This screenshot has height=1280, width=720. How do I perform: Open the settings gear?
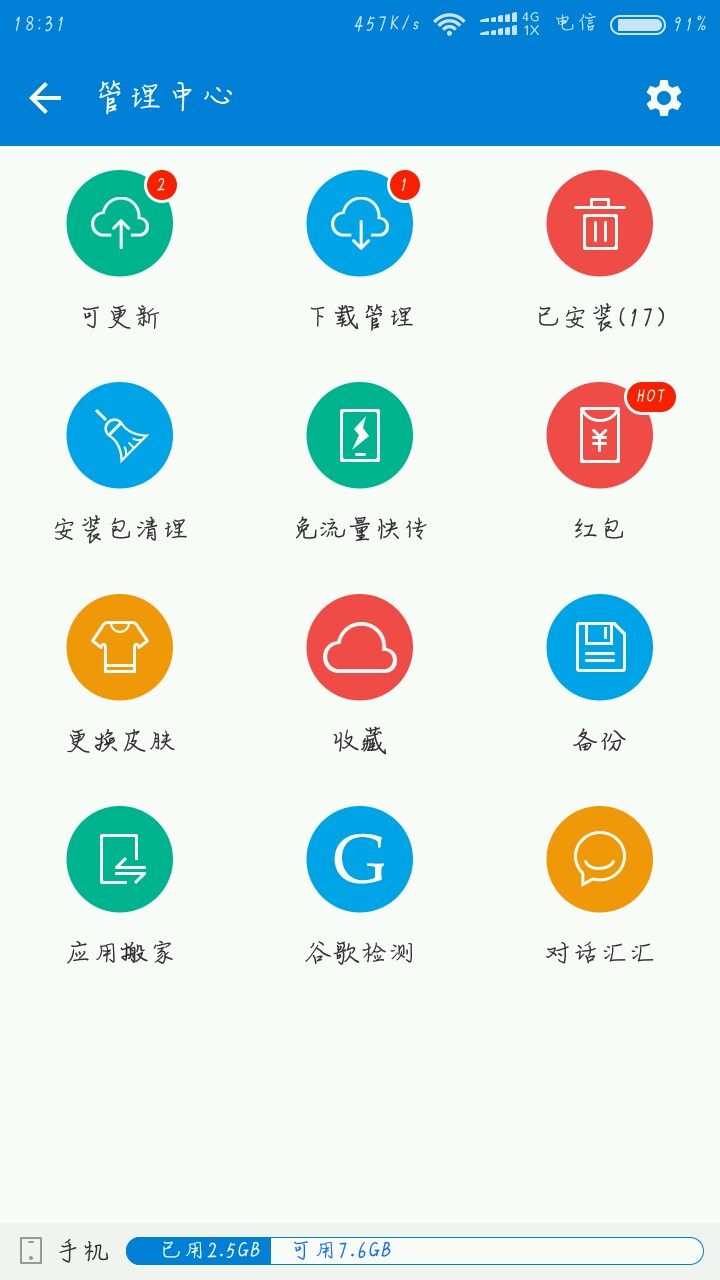663,97
